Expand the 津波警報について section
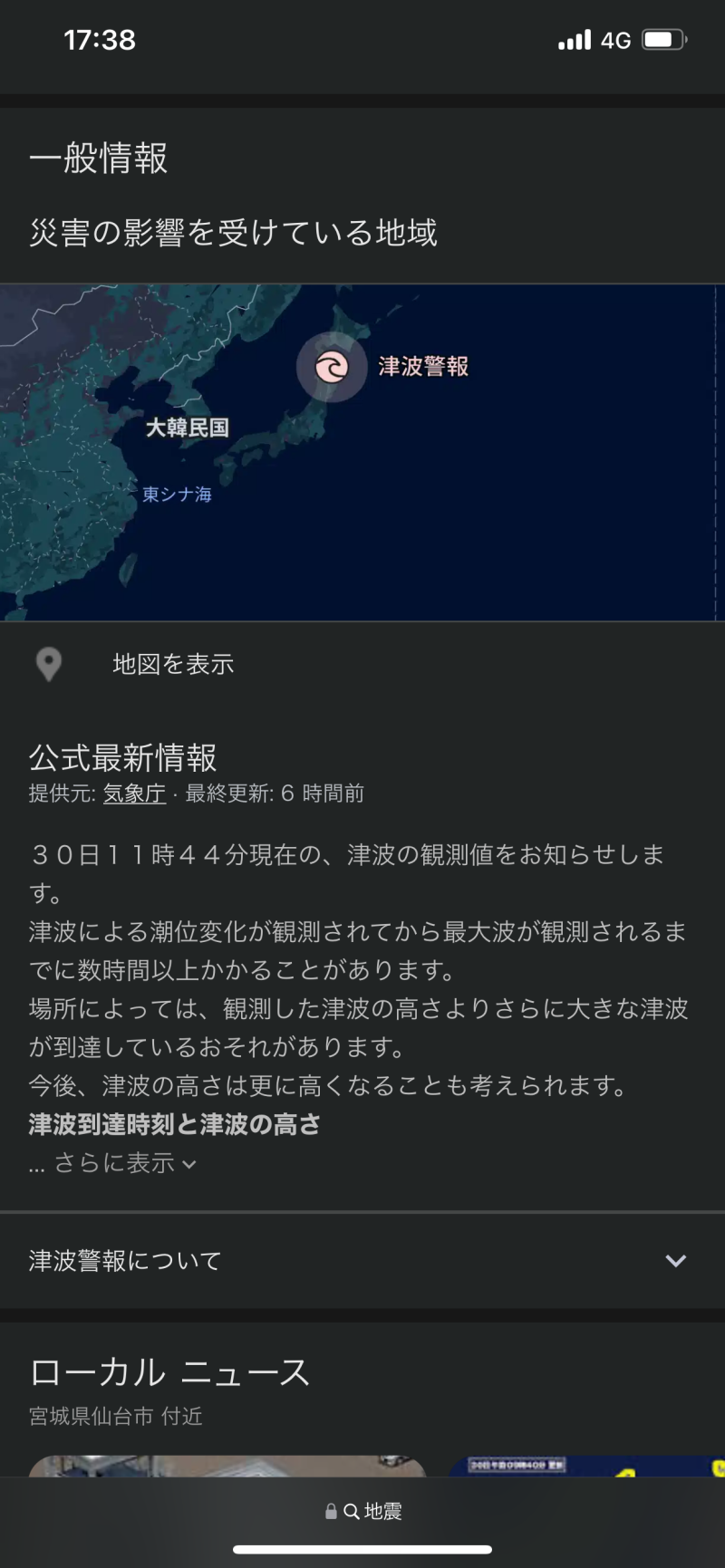The width and height of the screenshot is (725, 1568). tap(362, 1260)
